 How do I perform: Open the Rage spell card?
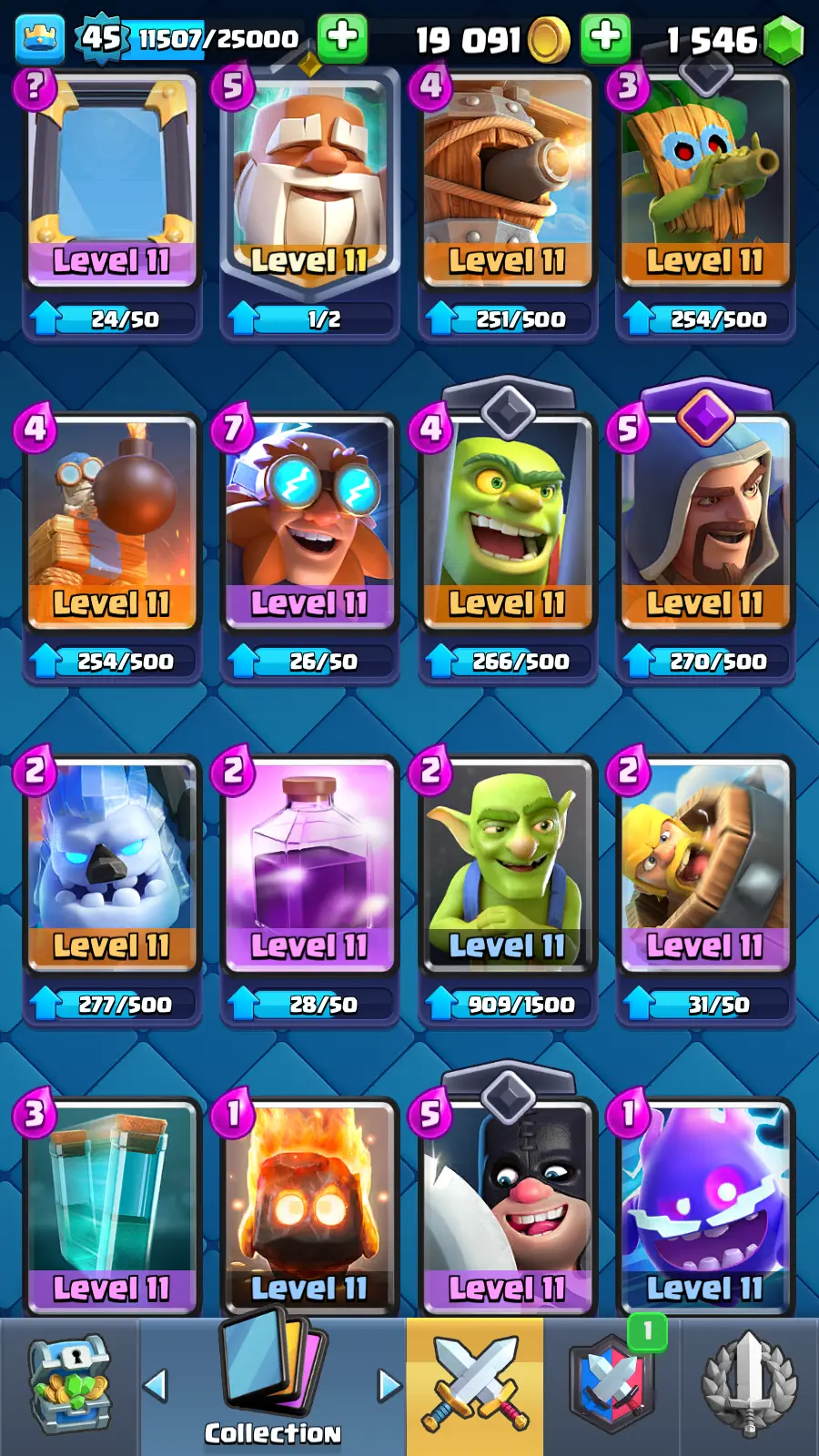[x=309, y=864]
